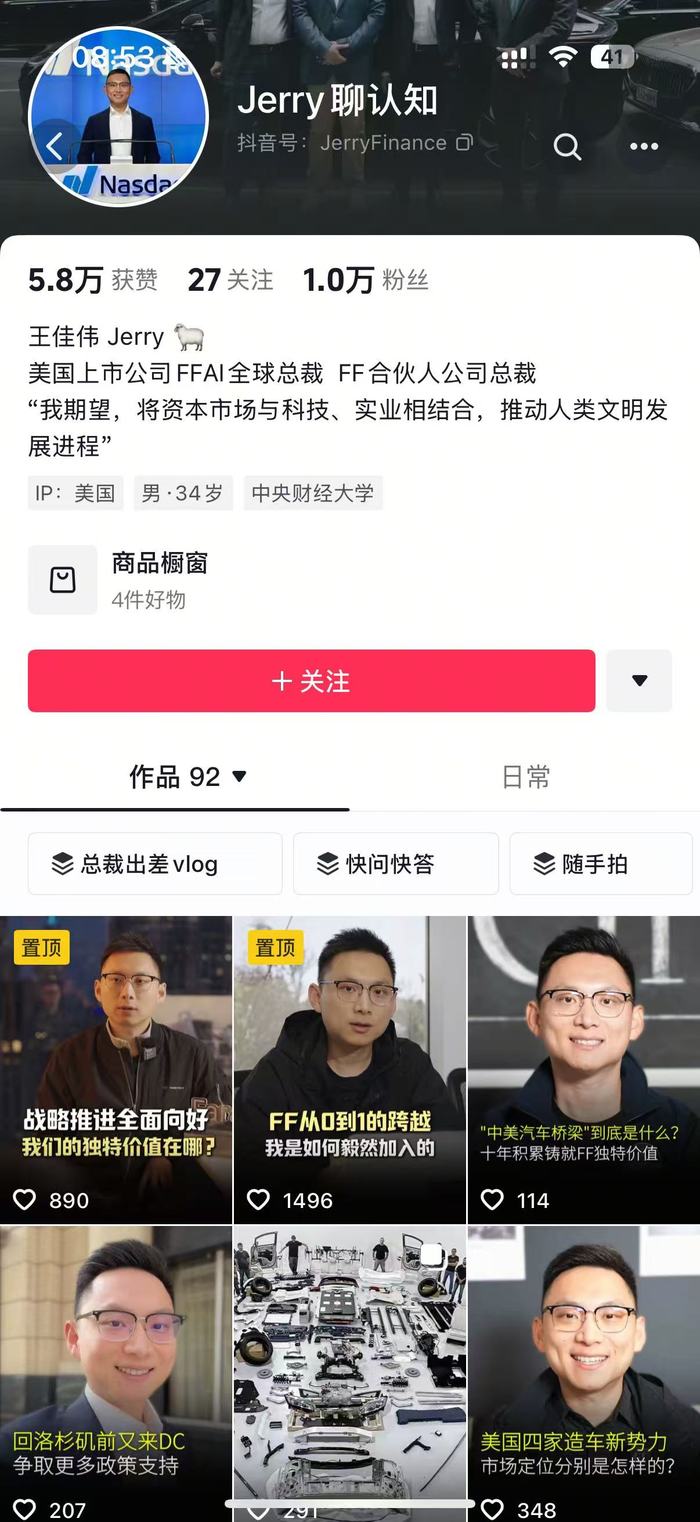View the 1.0万 粉丝 followers list
Viewport: 700px width, 1522px height.
[x=365, y=281]
